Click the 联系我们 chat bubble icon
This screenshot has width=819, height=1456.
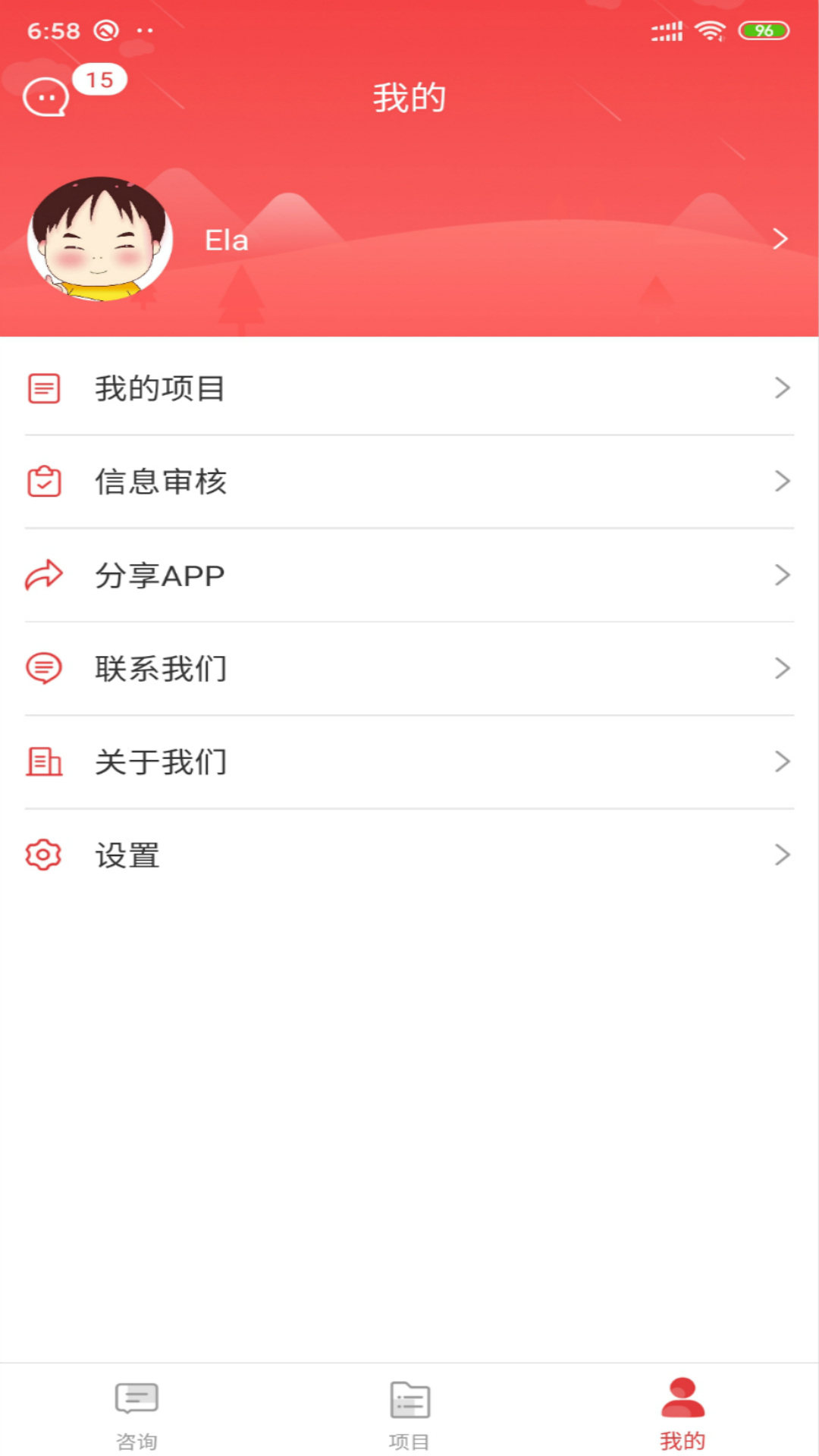click(x=43, y=668)
